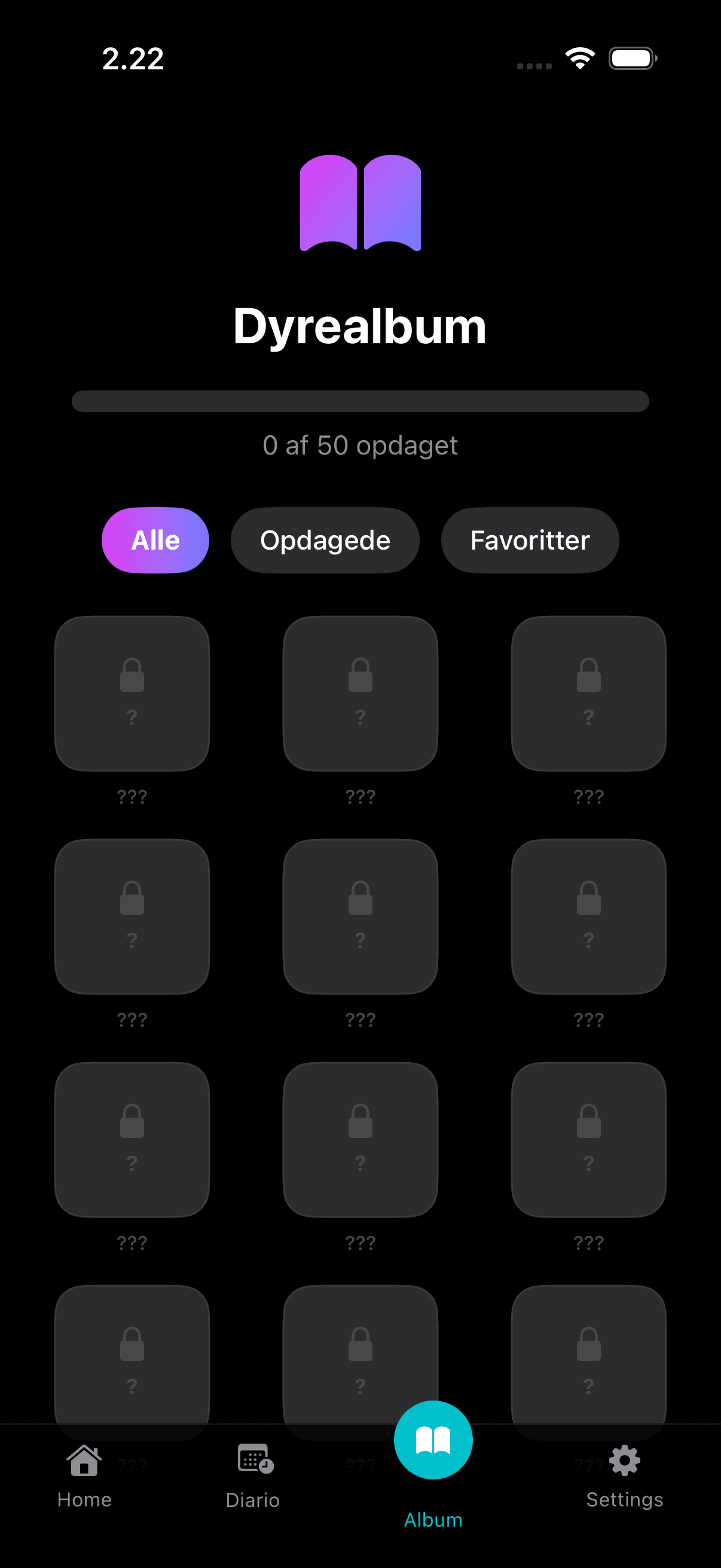Viewport: 721px width, 1568px height.
Task: Keep the Alle filter selected
Action: point(155,540)
